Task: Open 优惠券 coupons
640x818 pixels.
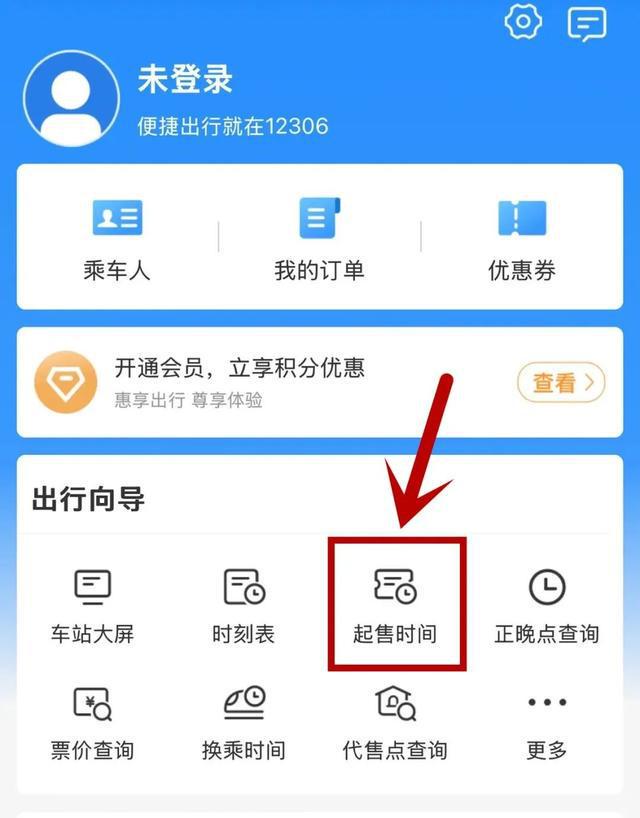Action: click(x=521, y=238)
